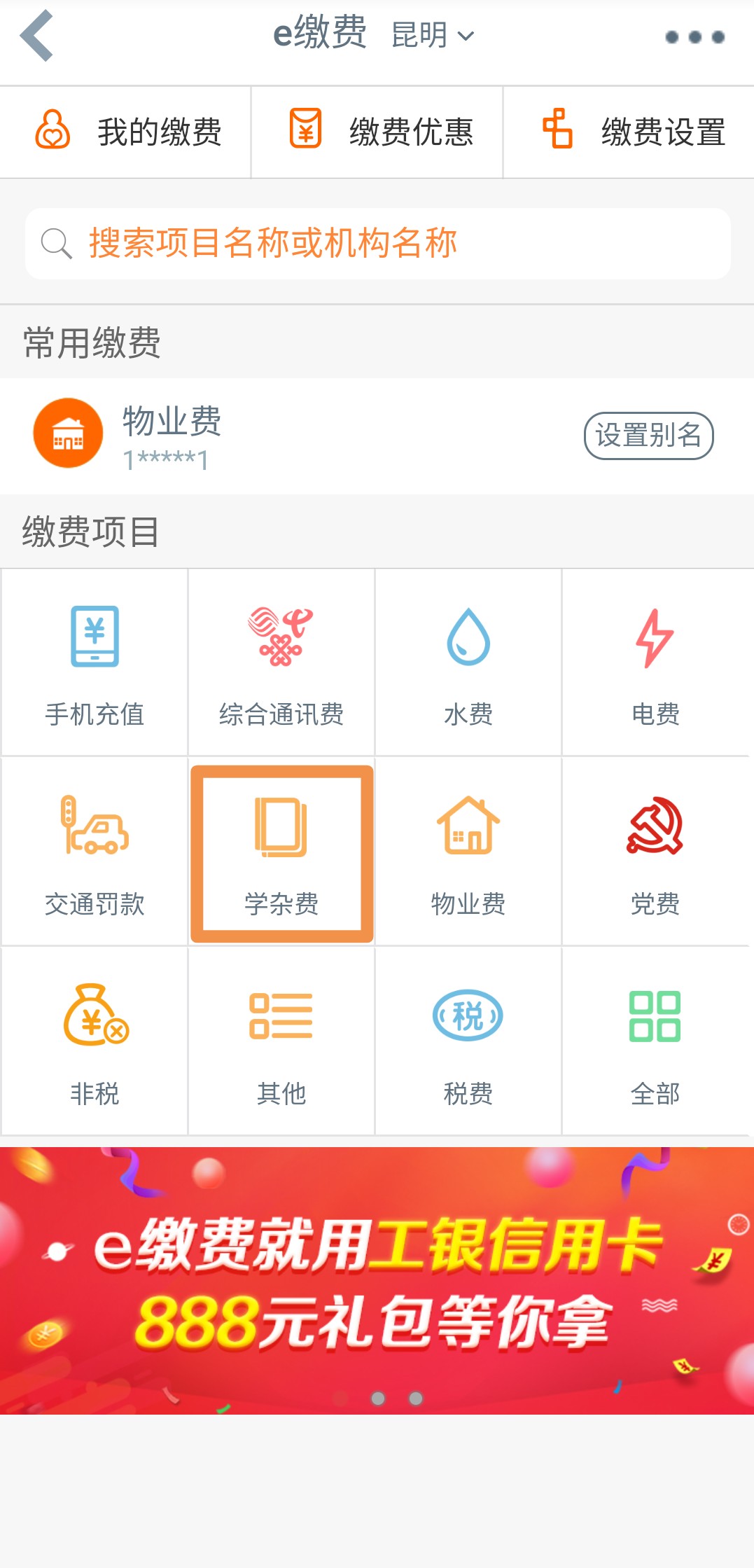Open the frequently used 物业费 1******1 entry
The width and height of the screenshot is (754, 1568).
pyautogui.click(x=280, y=436)
